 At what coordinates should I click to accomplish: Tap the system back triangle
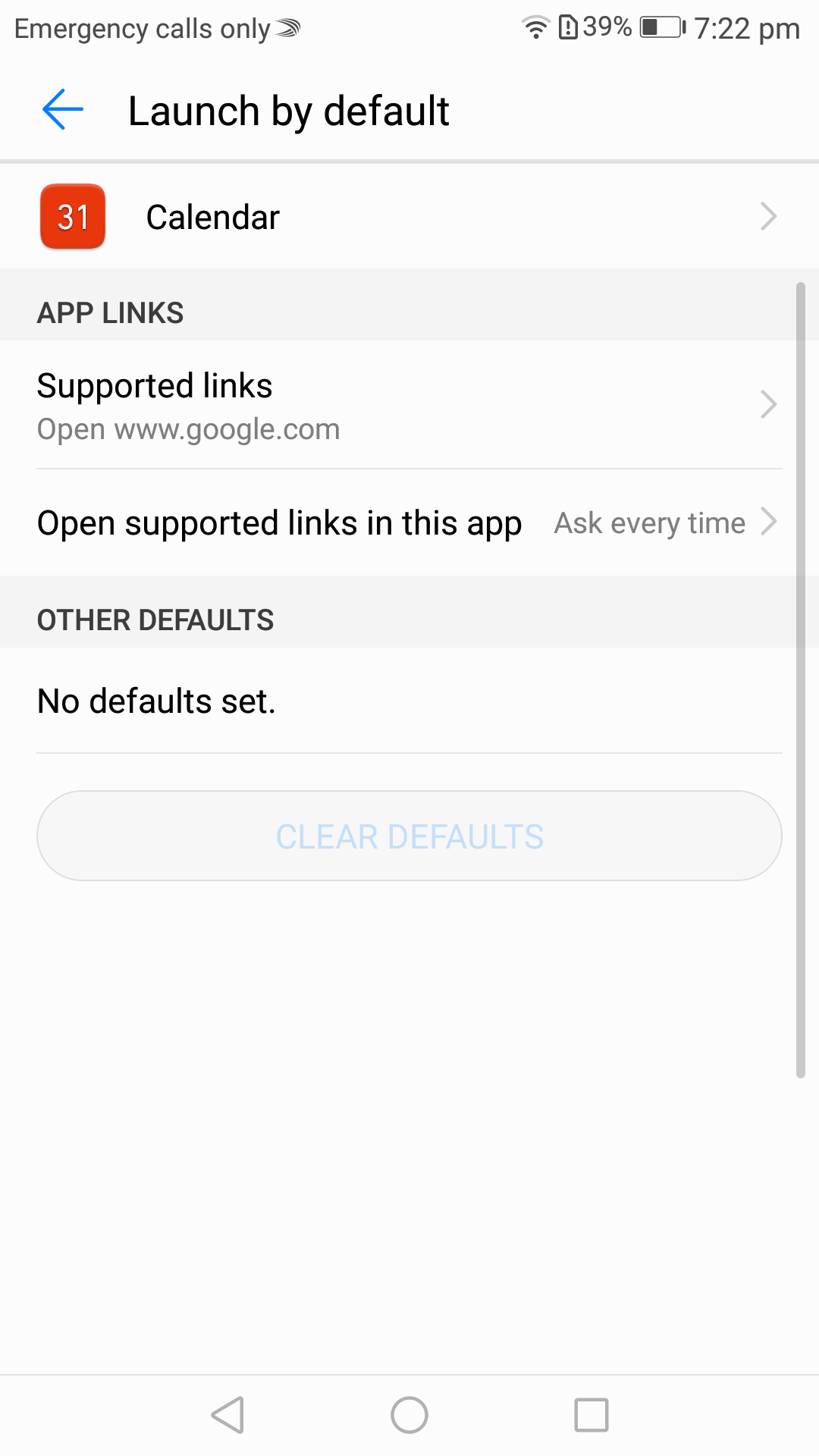pyautogui.click(x=227, y=1415)
